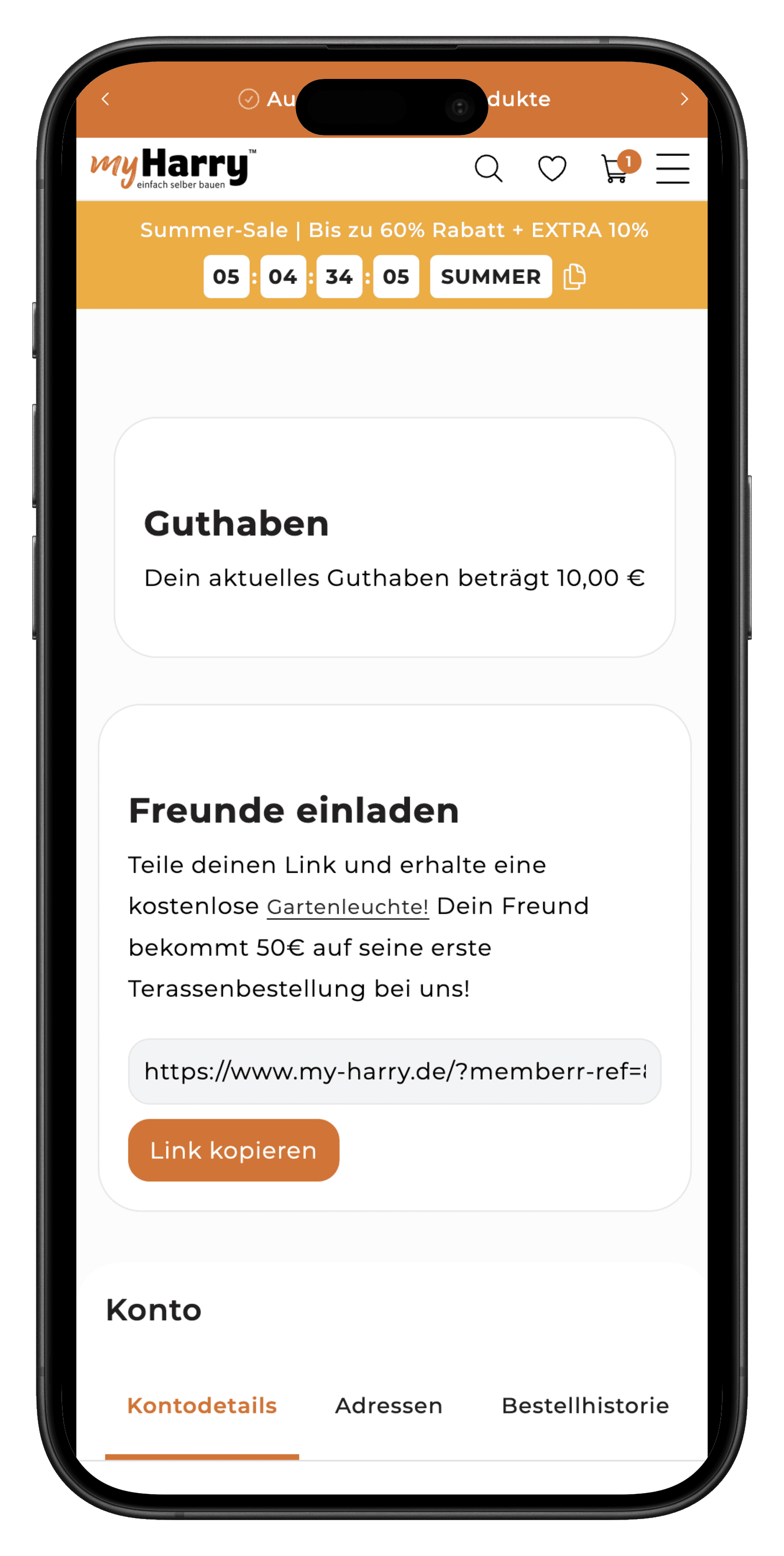The image size is (784, 1556).
Task: Open the Gartenleuchte link
Action: click(348, 907)
